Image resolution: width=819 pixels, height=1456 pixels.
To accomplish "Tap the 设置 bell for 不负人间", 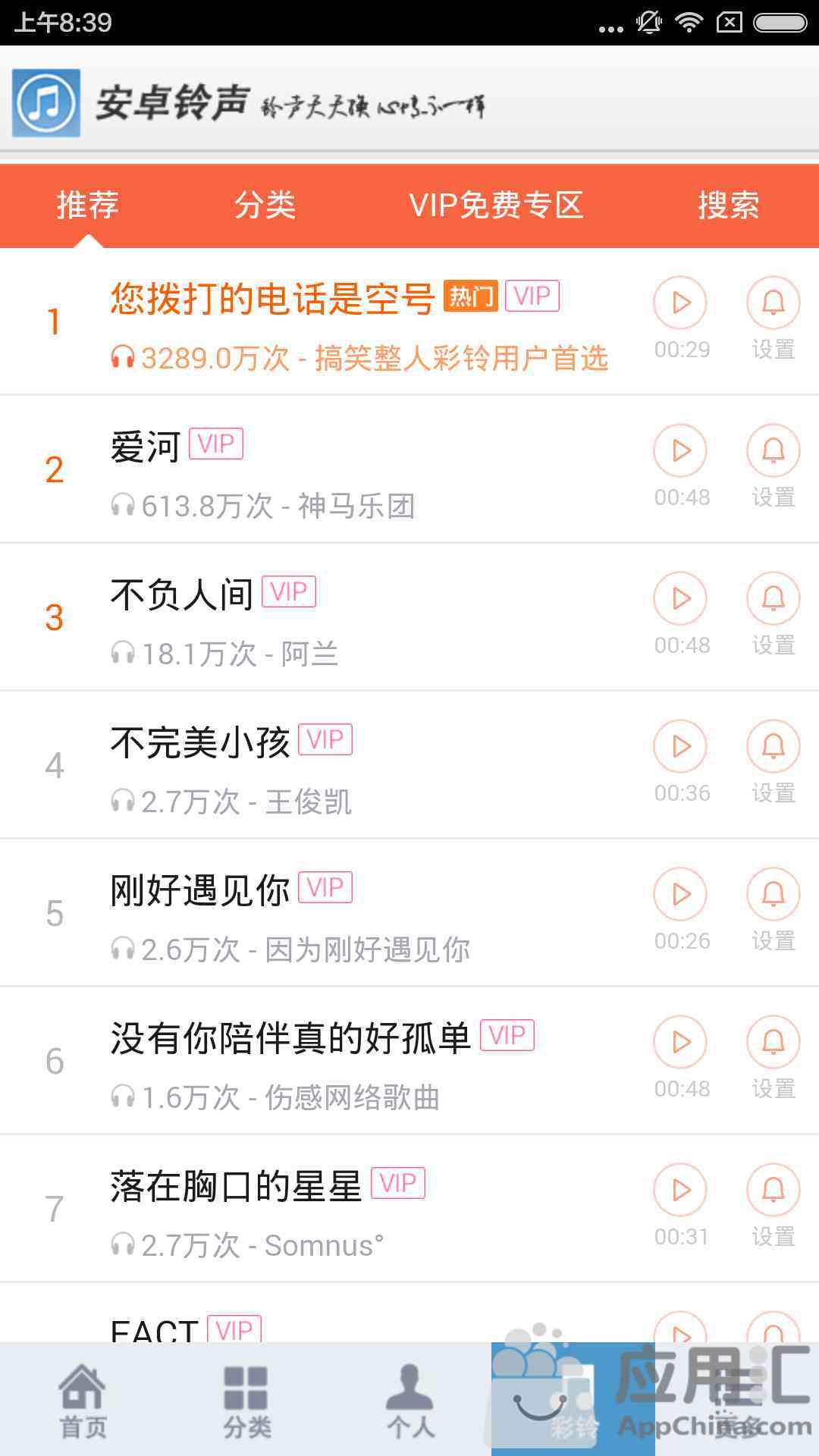I will (773, 598).
